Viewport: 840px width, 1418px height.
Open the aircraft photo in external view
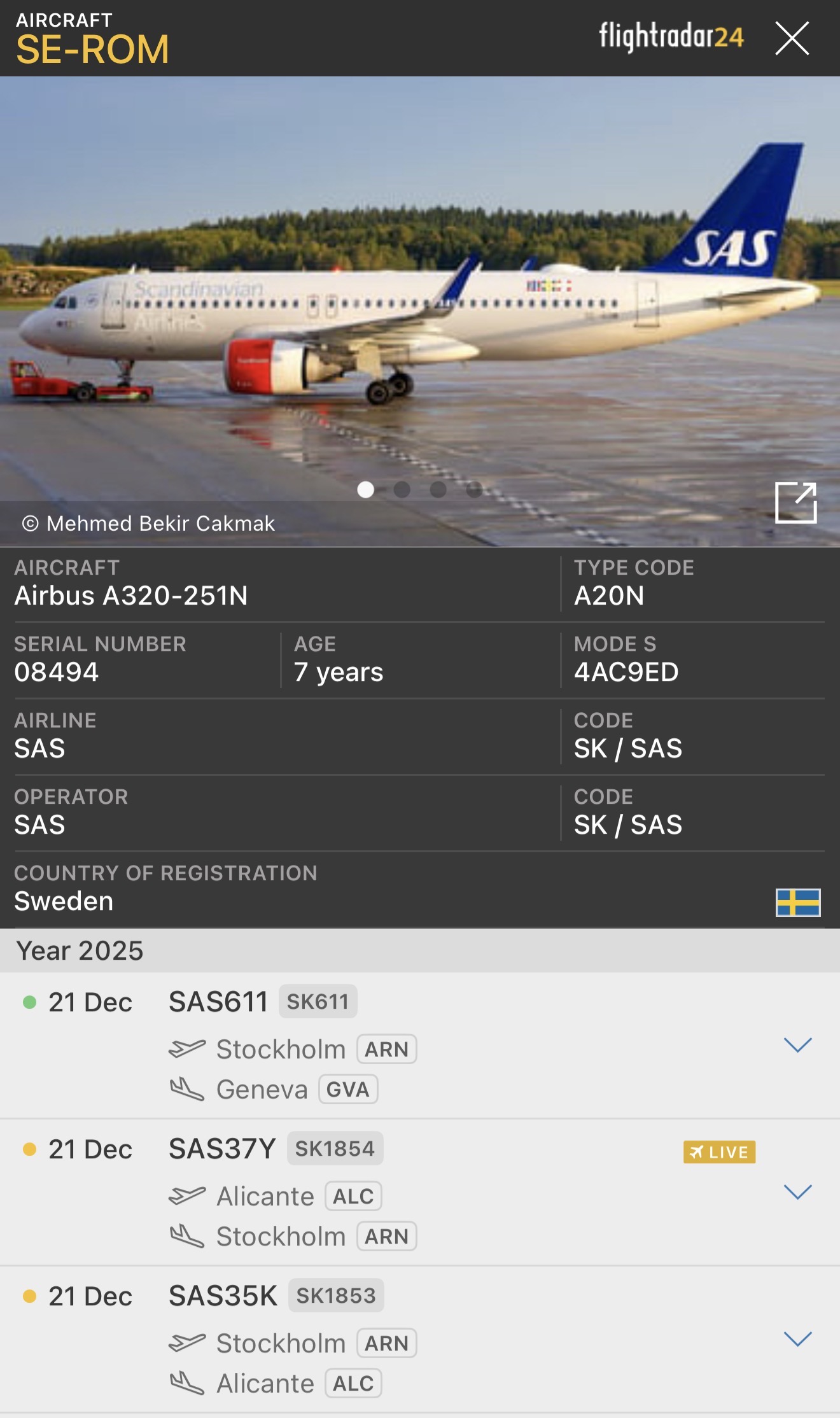[x=795, y=502]
